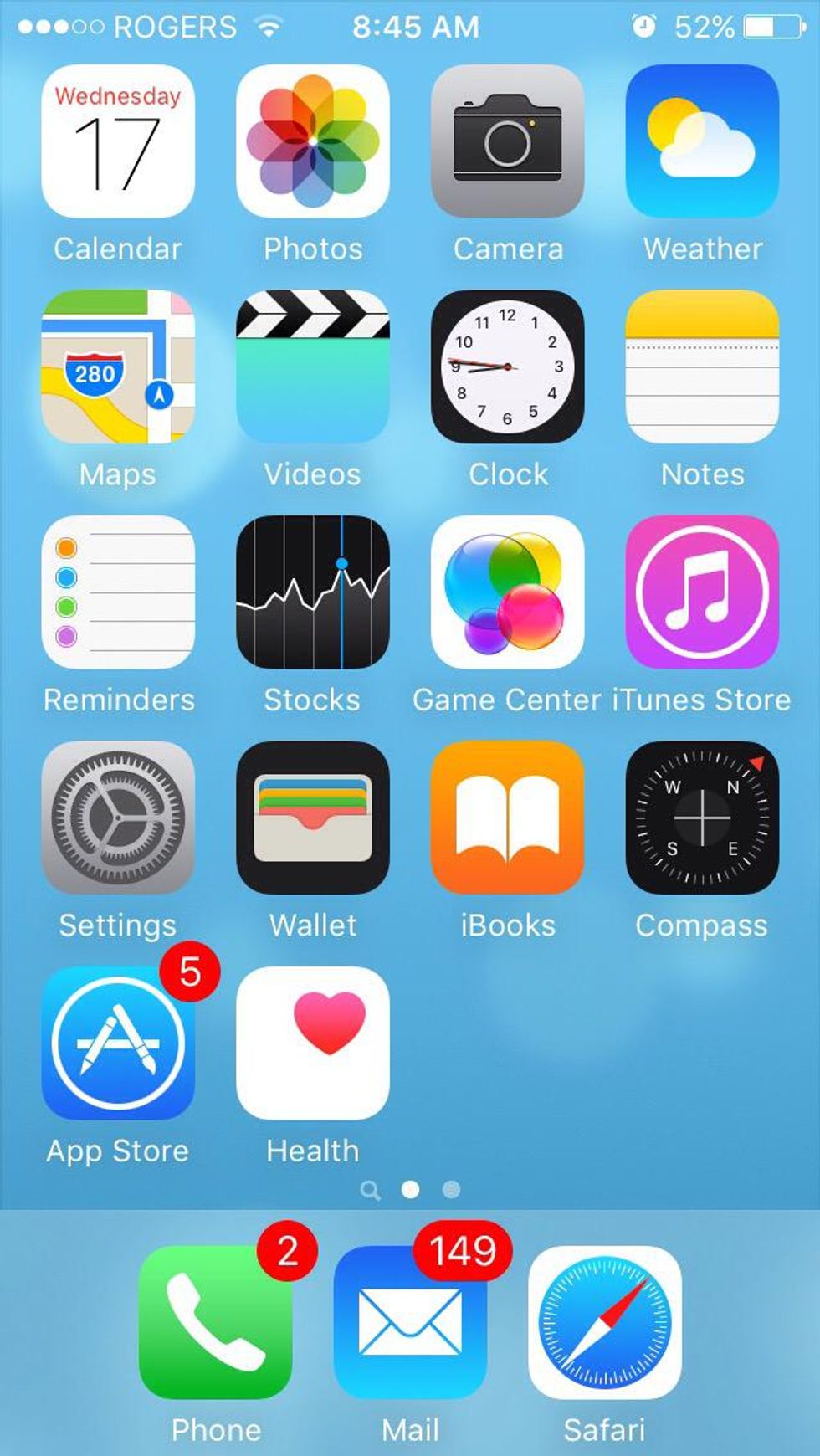820x1456 pixels.
Task: Open Maps
Action: pyautogui.click(x=118, y=367)
